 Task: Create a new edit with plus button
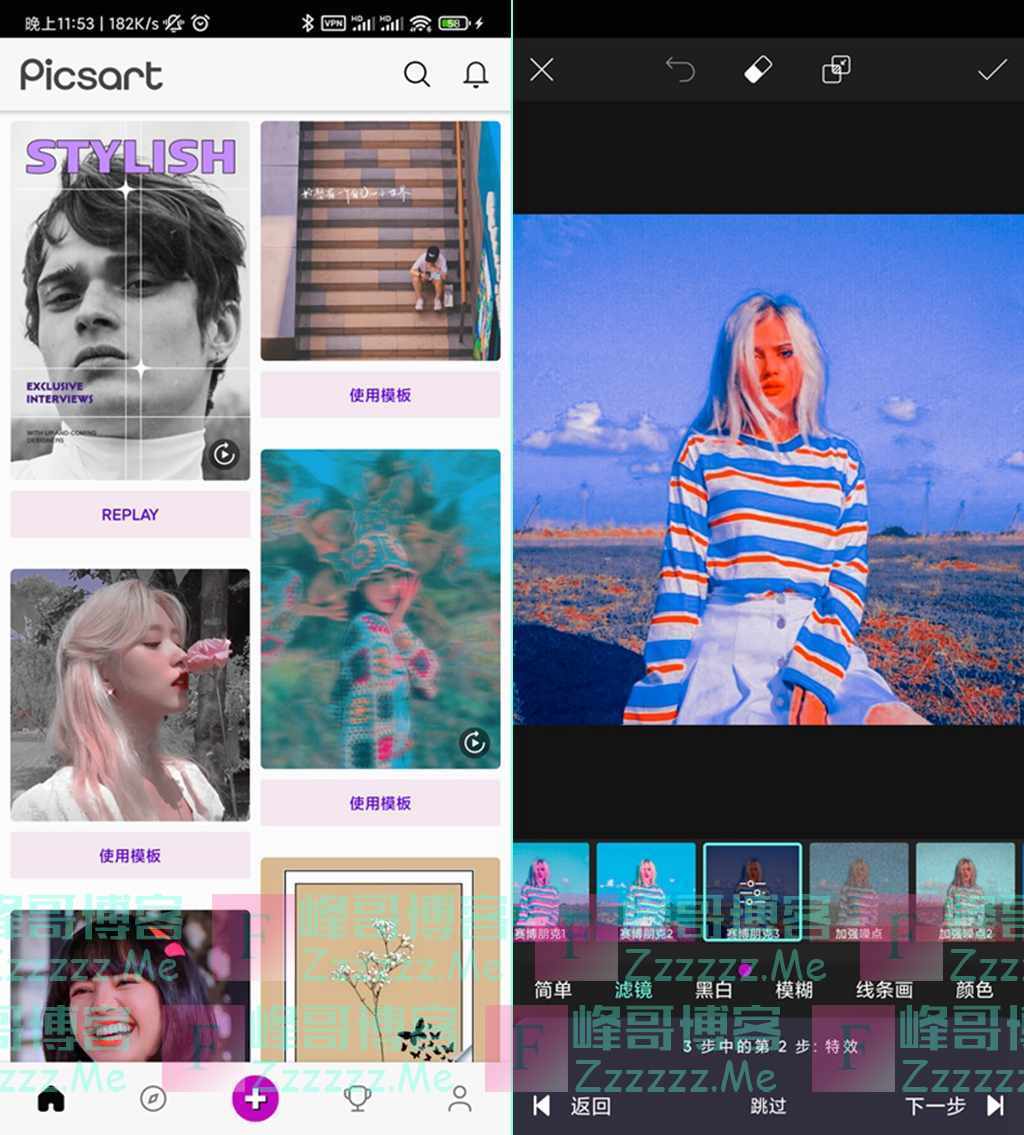click(255, 1099)
